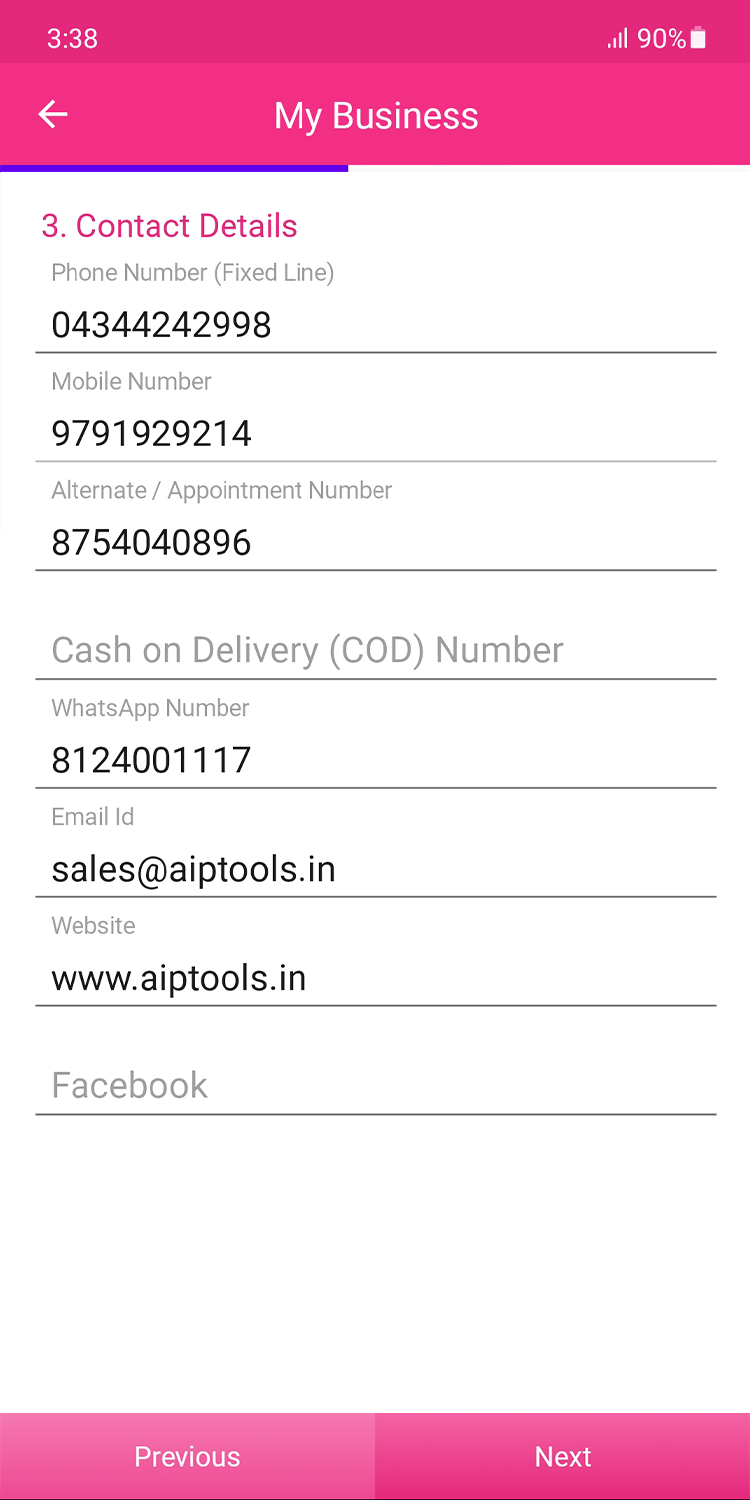Edit the WhatsApp Number field

click(375, 760)
